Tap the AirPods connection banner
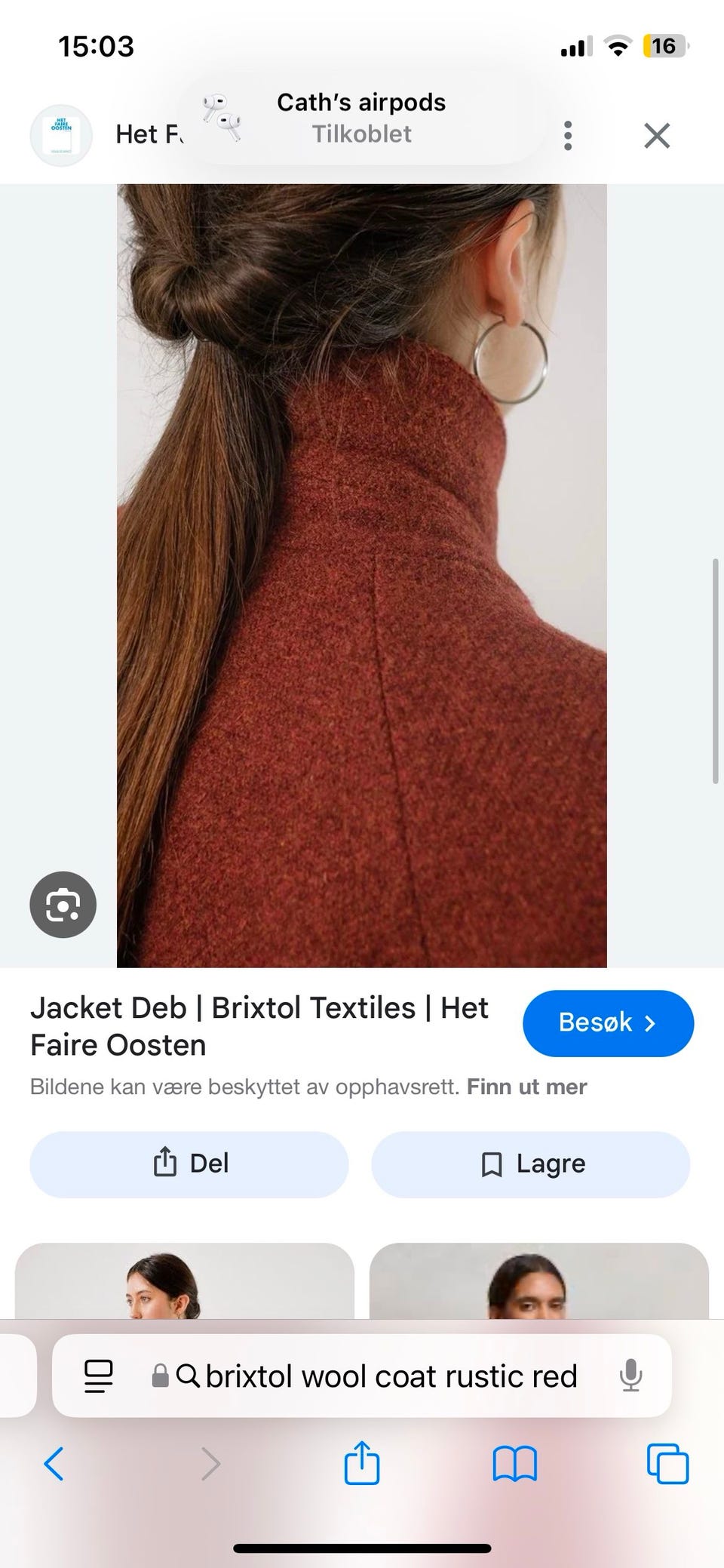This screenshot has height=1568, width=724. click(361, 118)
